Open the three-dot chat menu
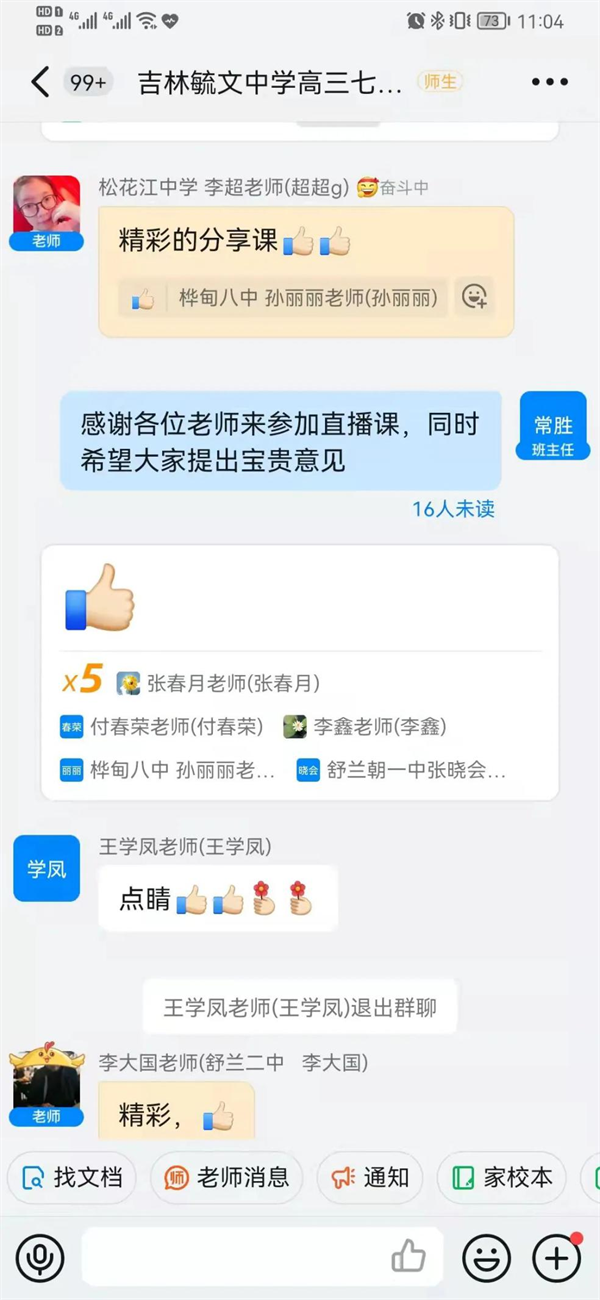The height and width of the screenshot is (1300, 600). click(549, 82)
